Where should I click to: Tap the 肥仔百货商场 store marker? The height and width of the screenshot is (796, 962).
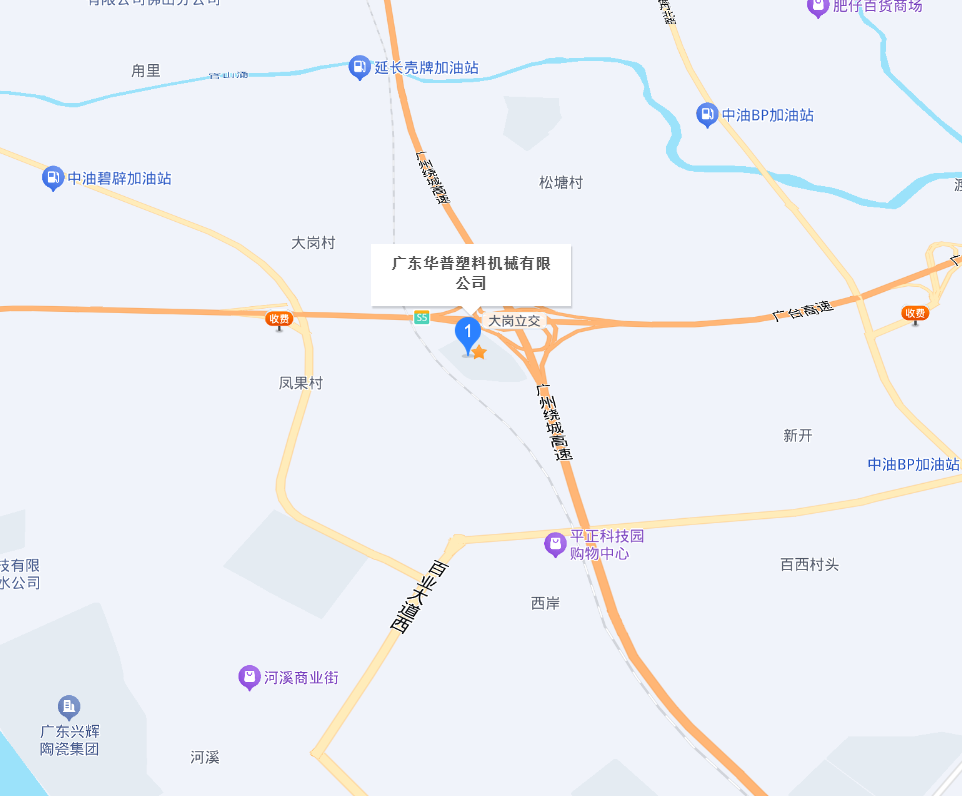coord(818,7)
